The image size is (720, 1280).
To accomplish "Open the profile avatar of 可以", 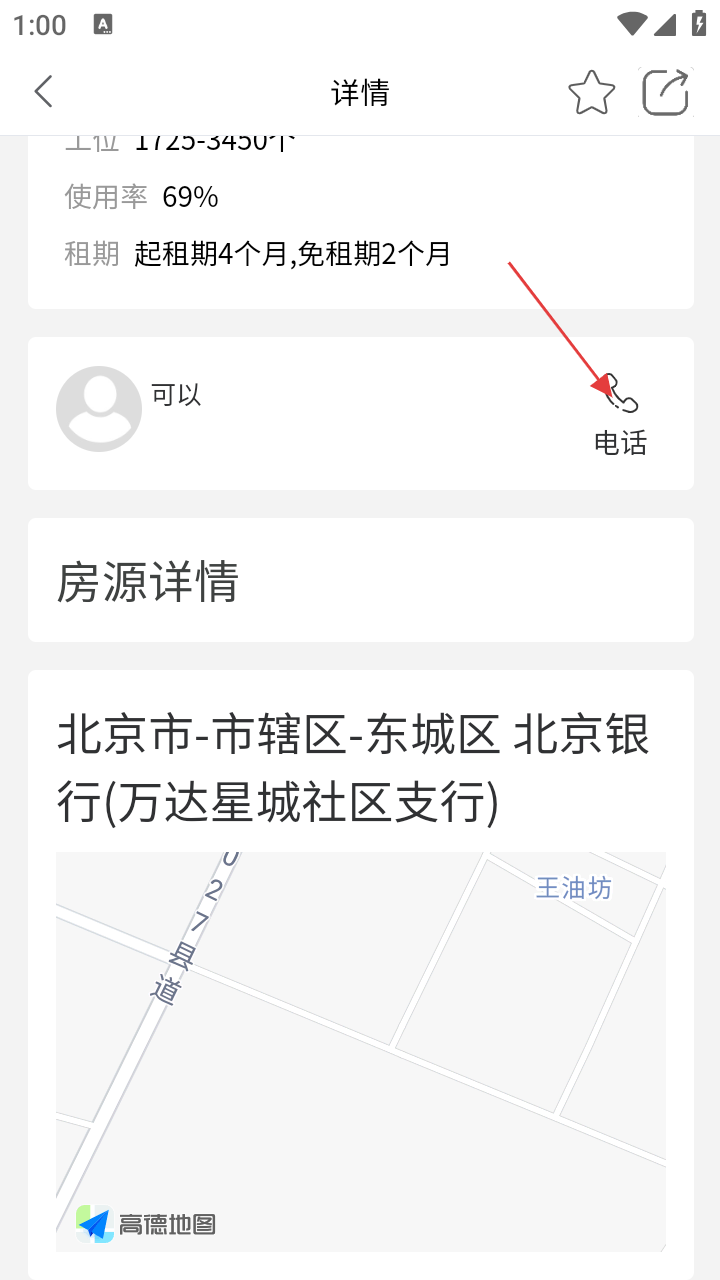I will (98, 409).
